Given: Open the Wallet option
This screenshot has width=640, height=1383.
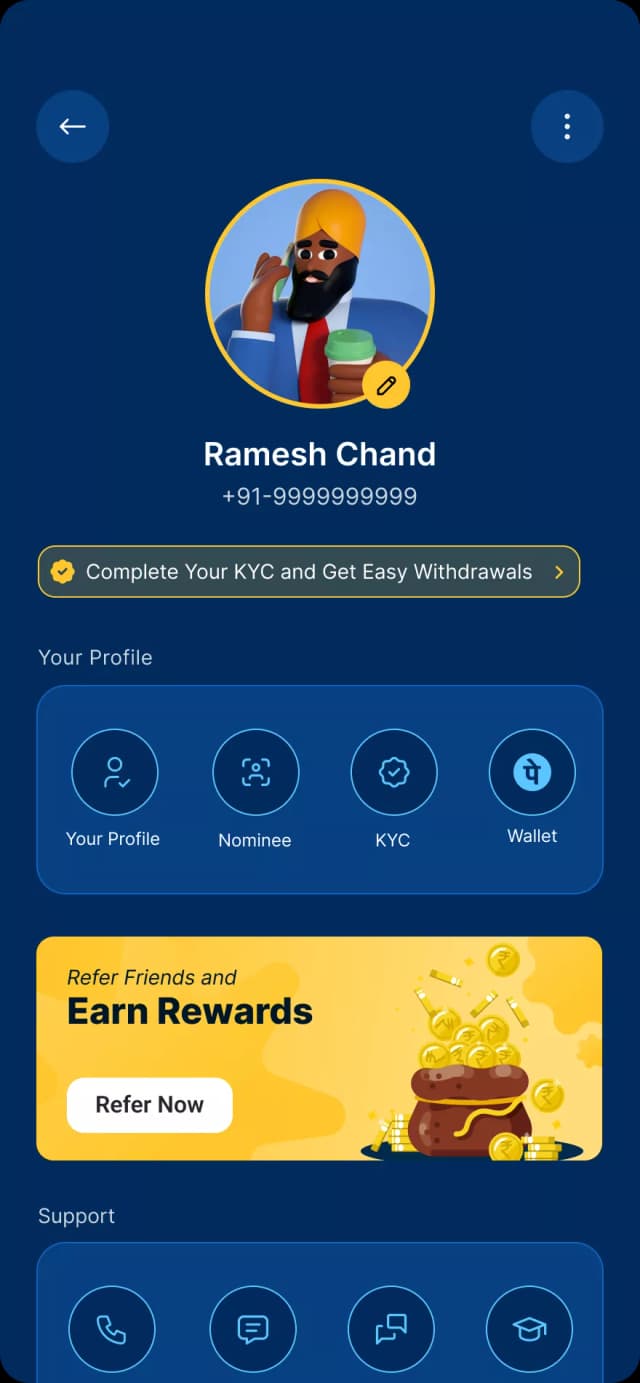Looking at the screenshot, I should 532,772.
